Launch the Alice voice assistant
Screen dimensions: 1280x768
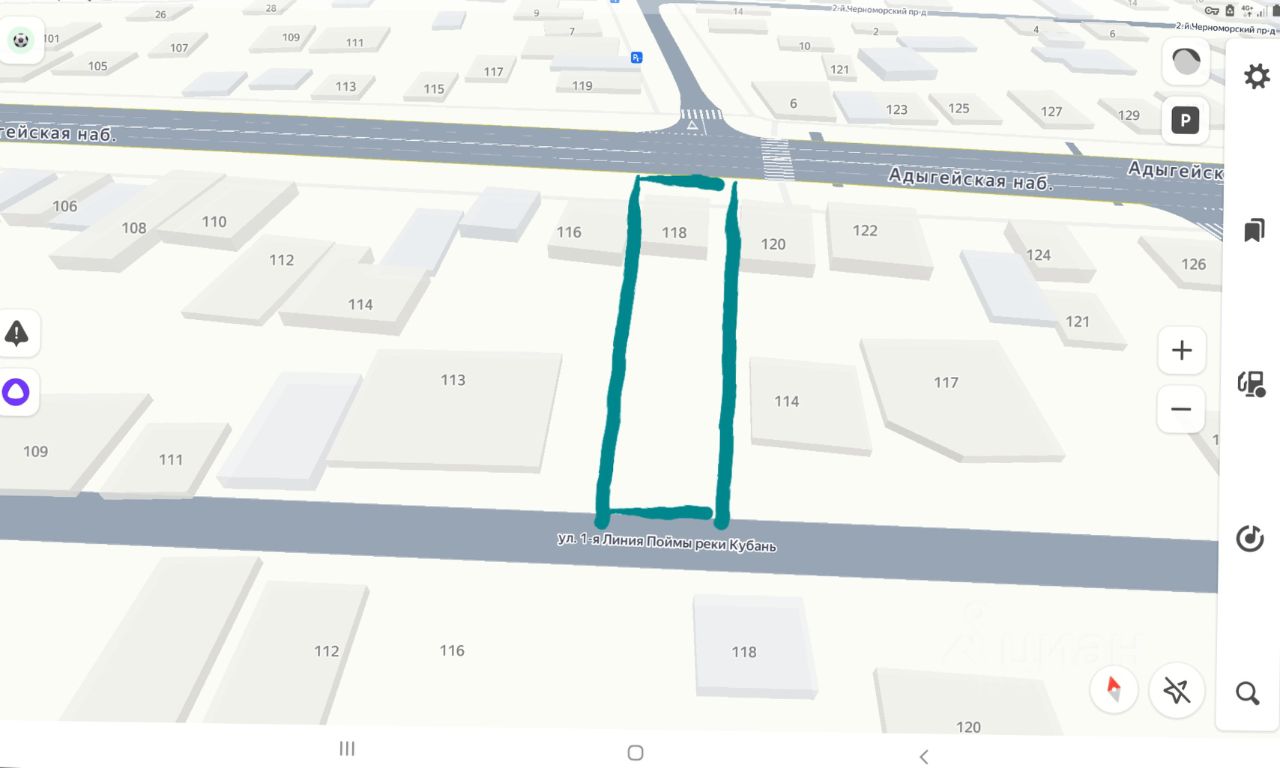(17, 392)
